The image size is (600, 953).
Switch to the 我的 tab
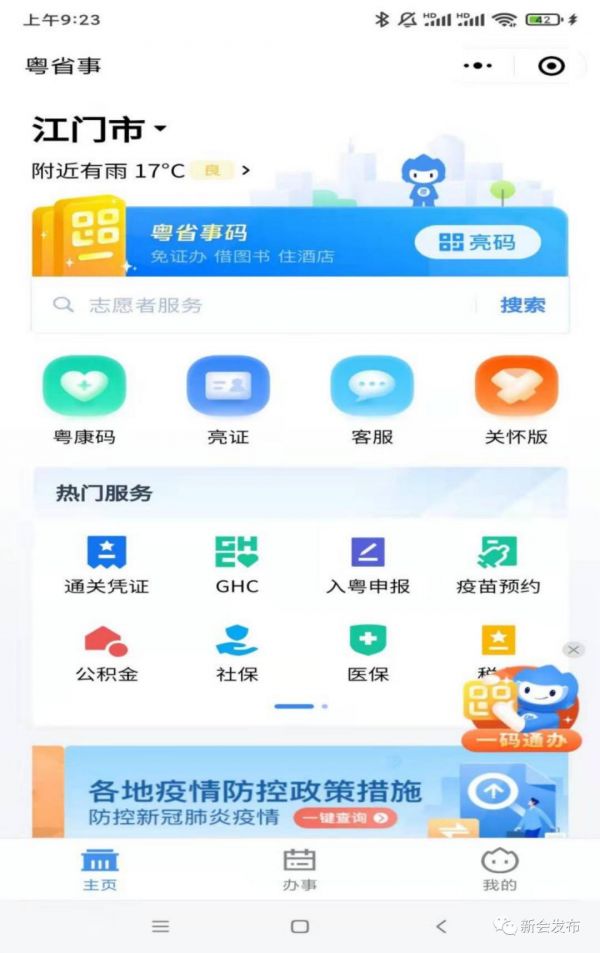pos(499,869)
